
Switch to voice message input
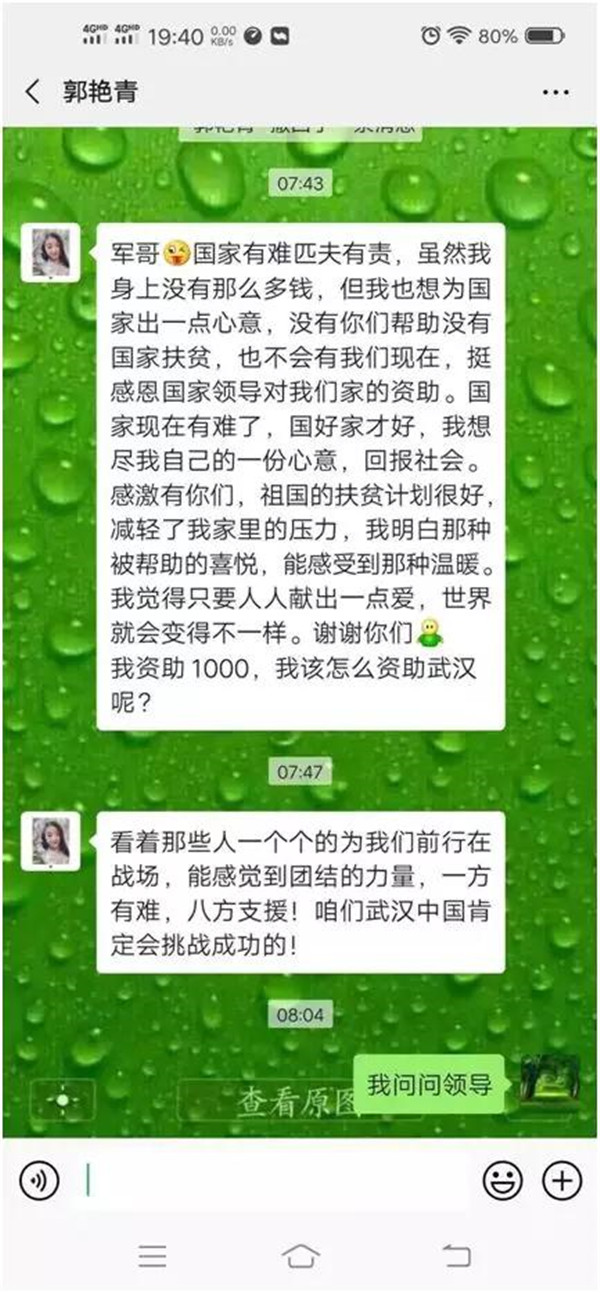click(x=39, y=1181)
